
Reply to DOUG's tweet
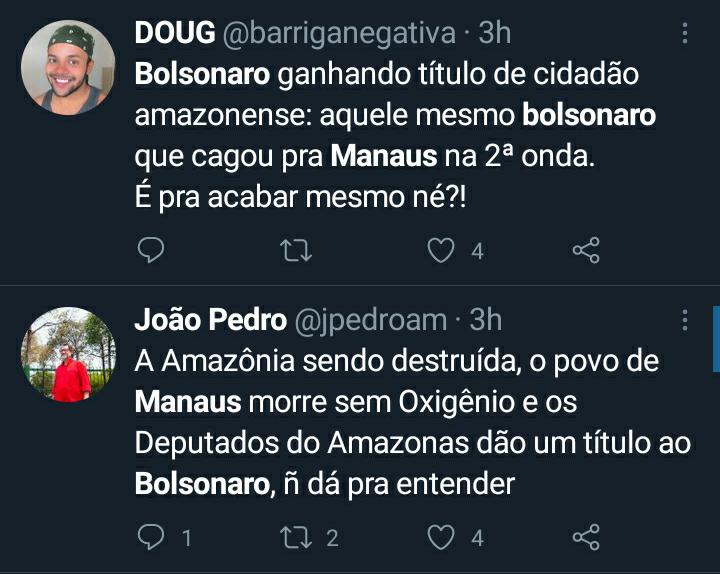[x=150, y=251]
